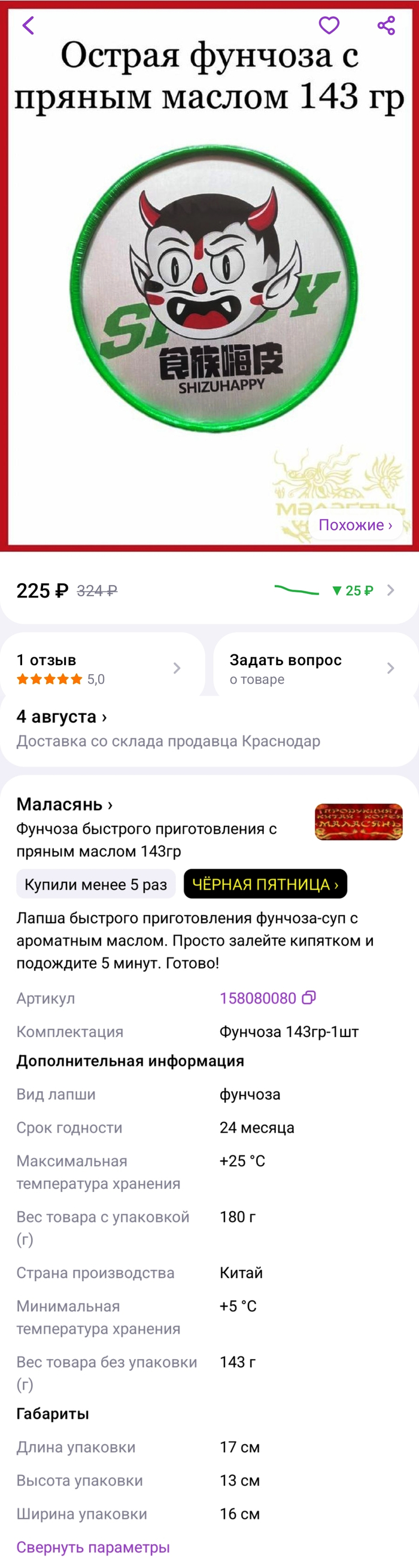Ask a question via Задать вопрос
The image size is (419, 1568).
[313, 668]
